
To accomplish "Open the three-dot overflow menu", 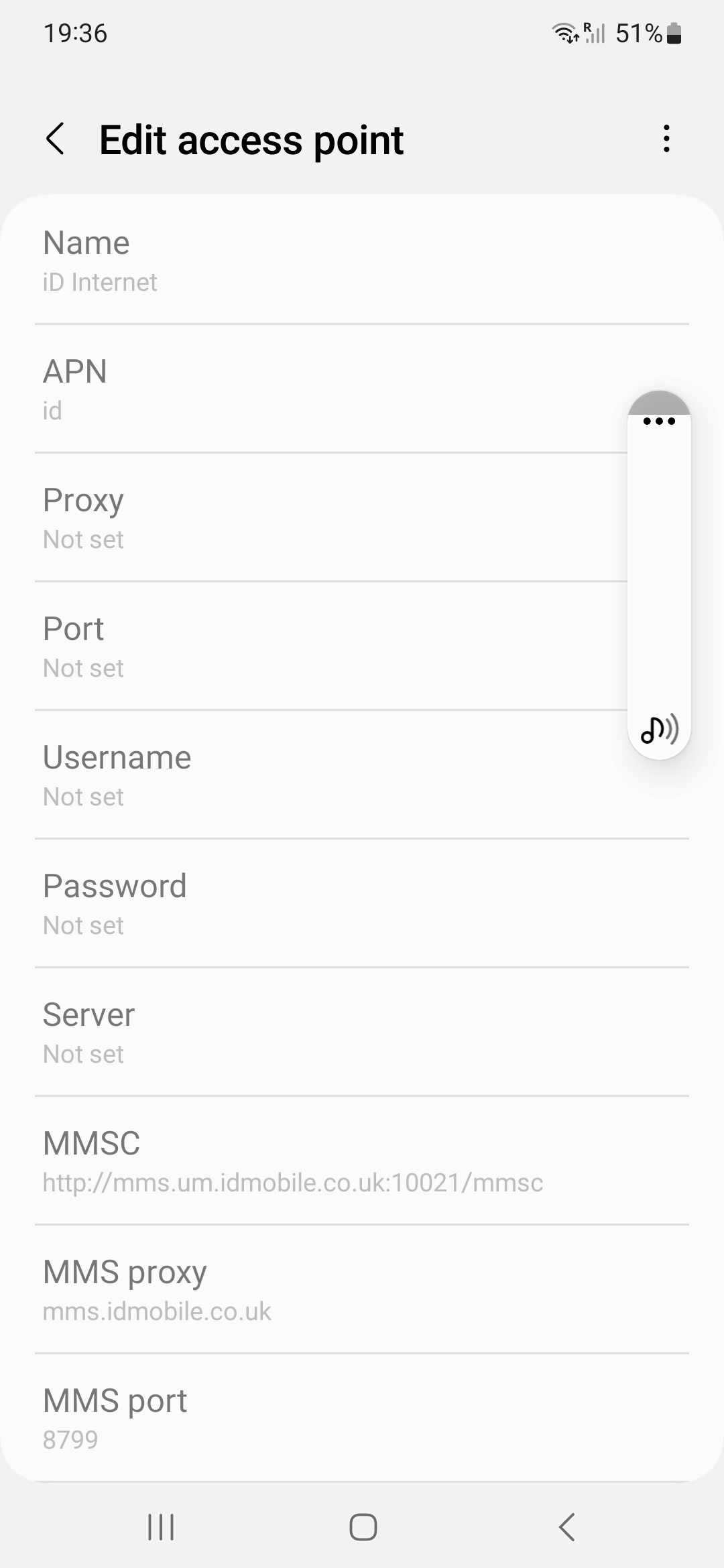I will [x=666, y=139].
